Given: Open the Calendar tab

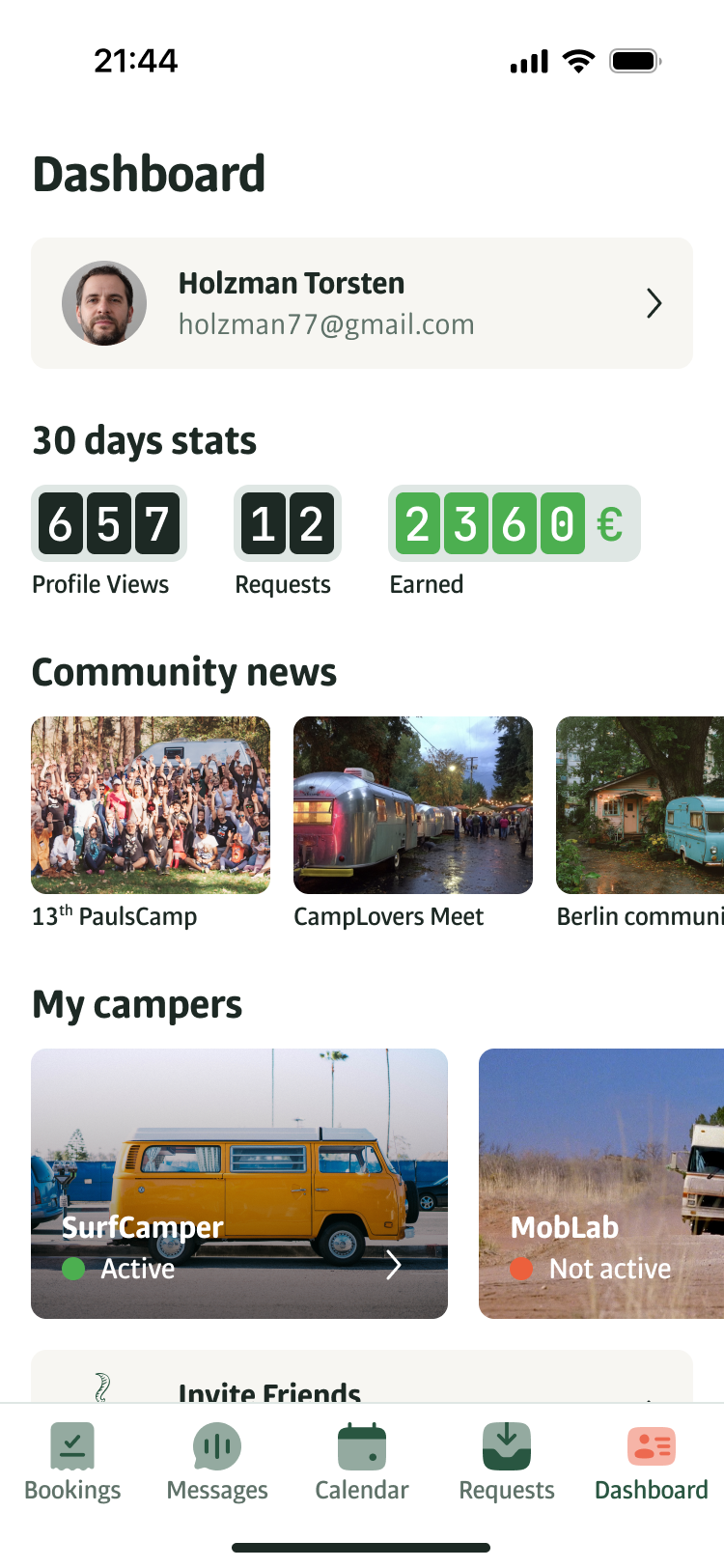Looking at the screenshot, I should coord(362,1462).
